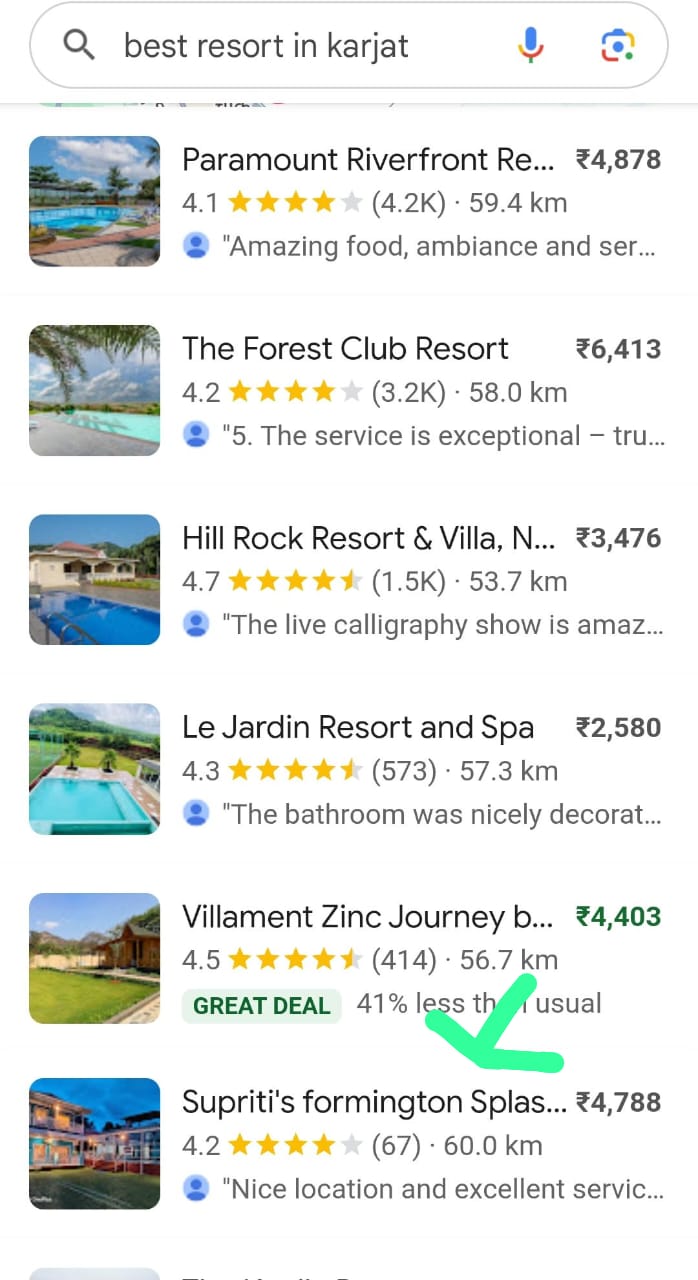Start voice search with the microphone

click(531, 45)
